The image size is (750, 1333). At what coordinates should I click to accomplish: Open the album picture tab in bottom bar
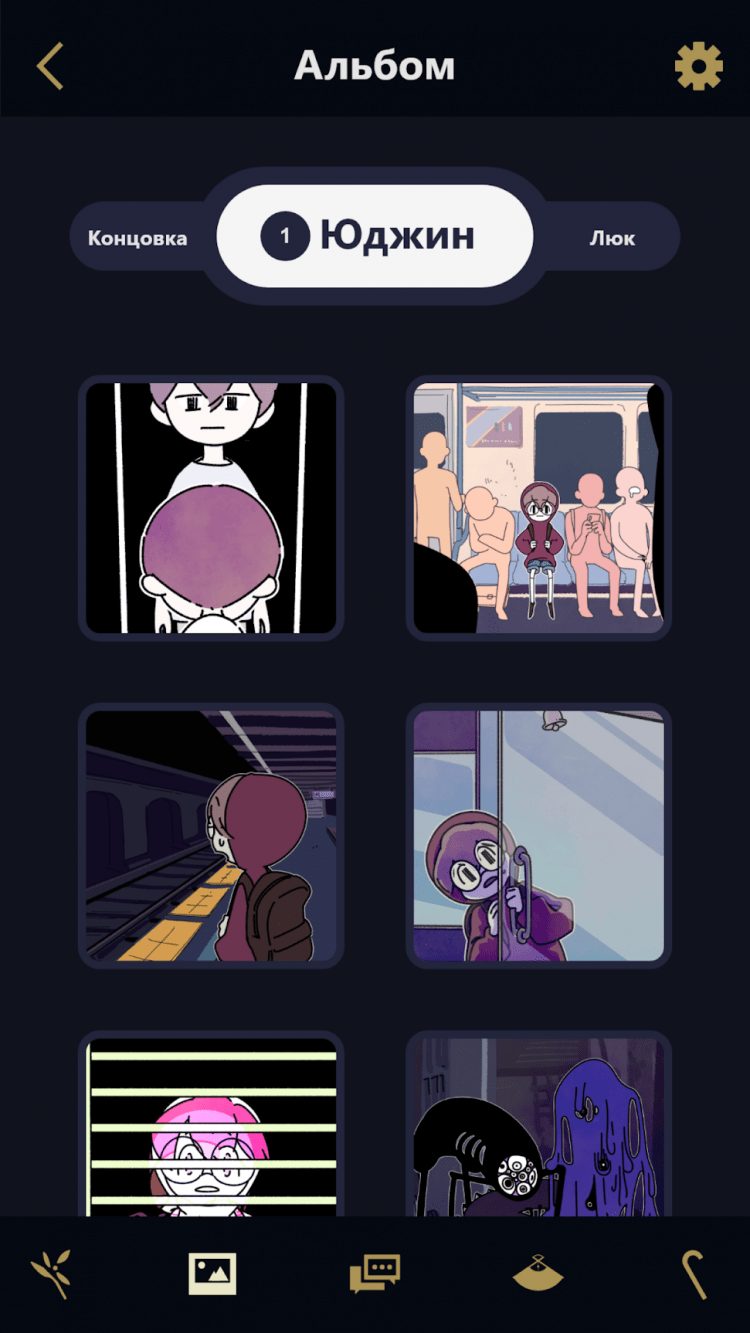click(x=212, y=1274)
